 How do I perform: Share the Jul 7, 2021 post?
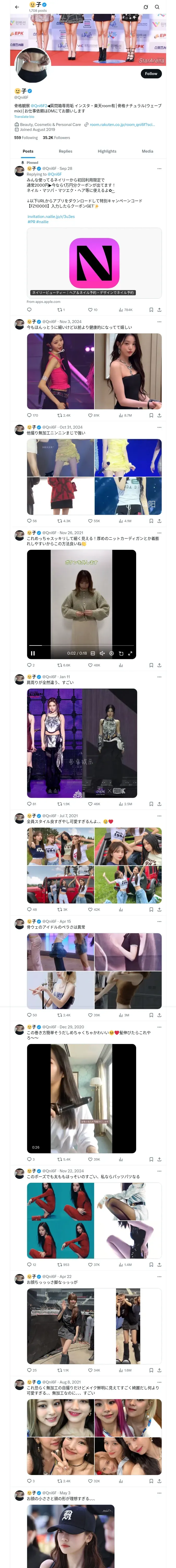(159, 909)
